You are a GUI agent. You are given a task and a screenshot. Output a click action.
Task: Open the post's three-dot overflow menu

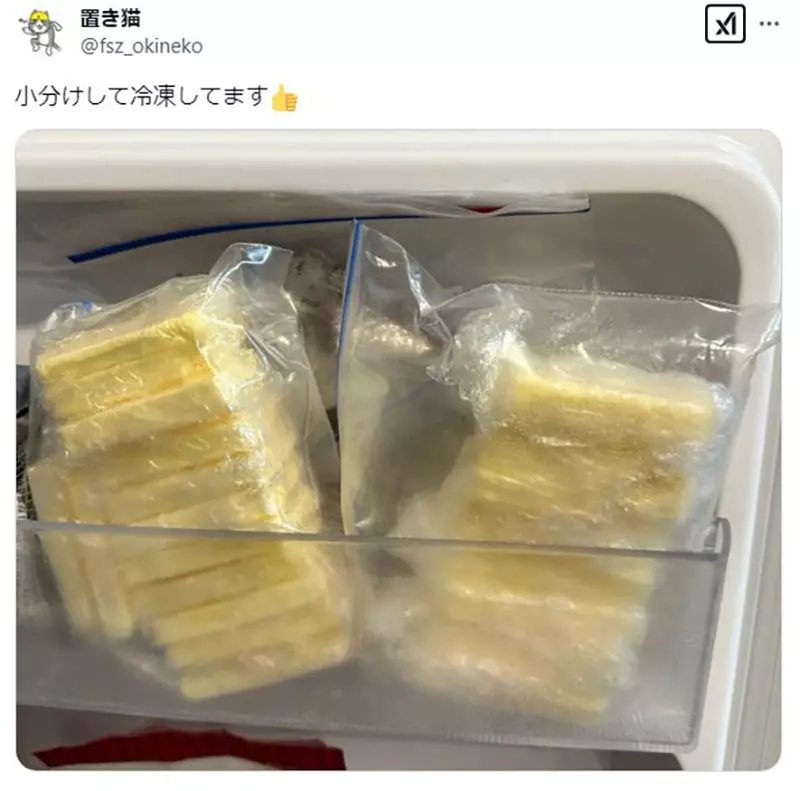click(x=769, y=24)
